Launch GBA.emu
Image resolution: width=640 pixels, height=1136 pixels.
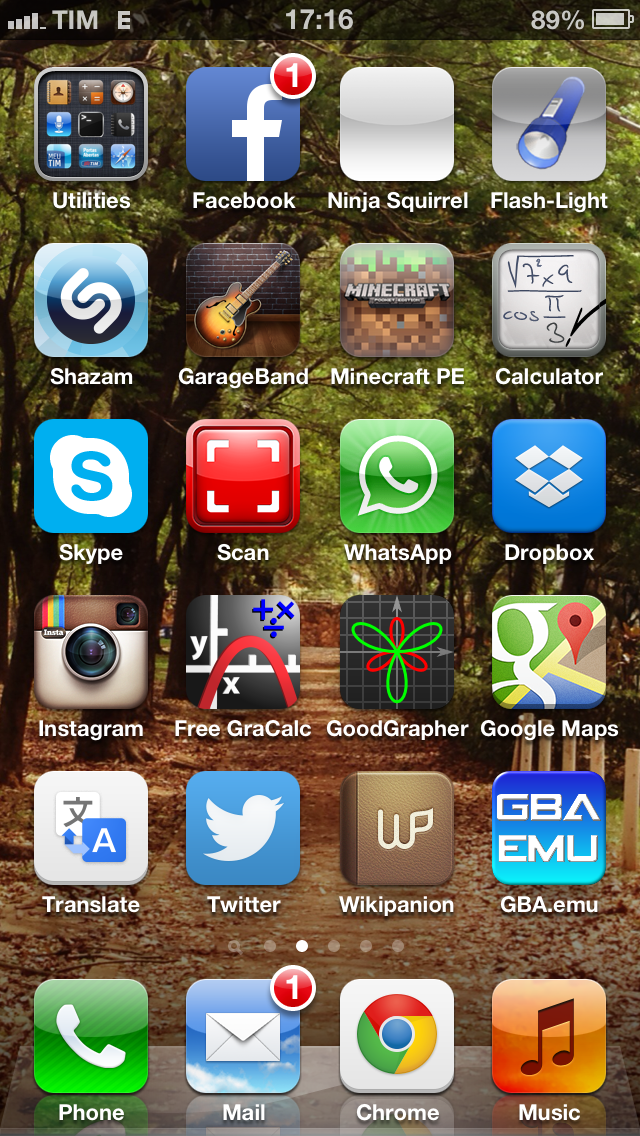pos(549,828)
